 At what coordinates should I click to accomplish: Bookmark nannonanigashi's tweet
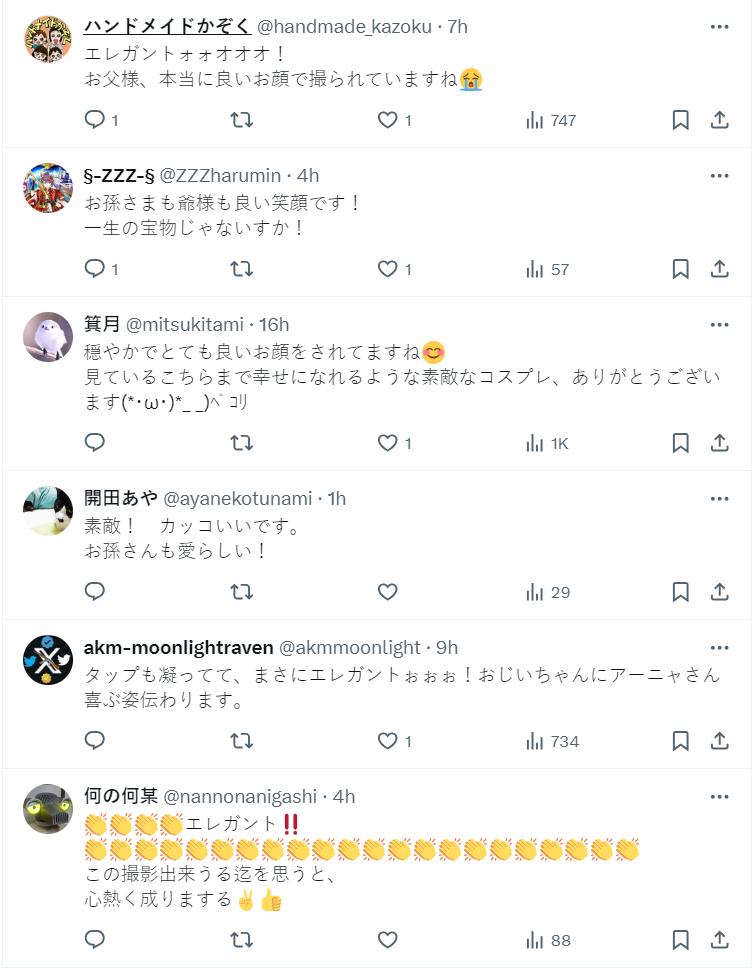(680, 940)
